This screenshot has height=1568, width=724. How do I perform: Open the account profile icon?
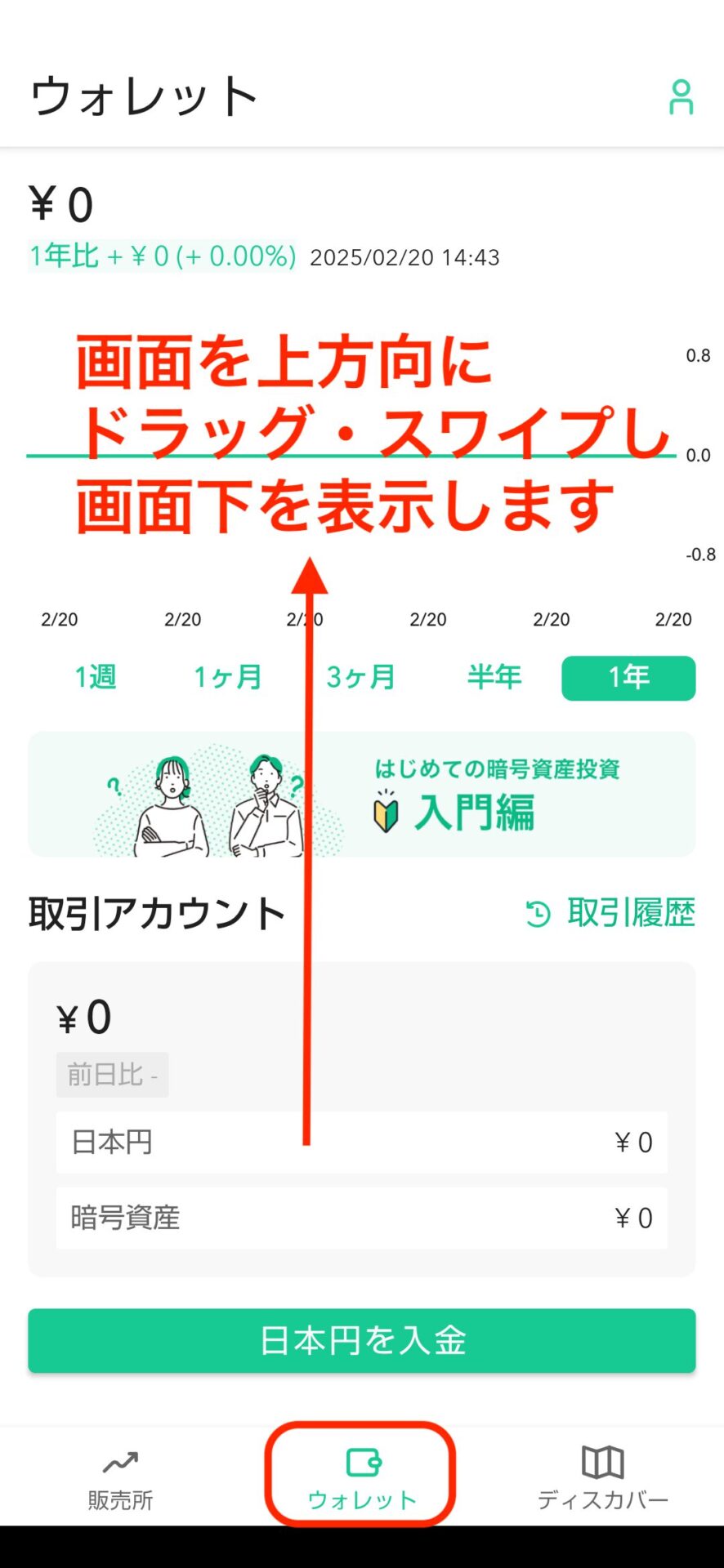point(682,97)
